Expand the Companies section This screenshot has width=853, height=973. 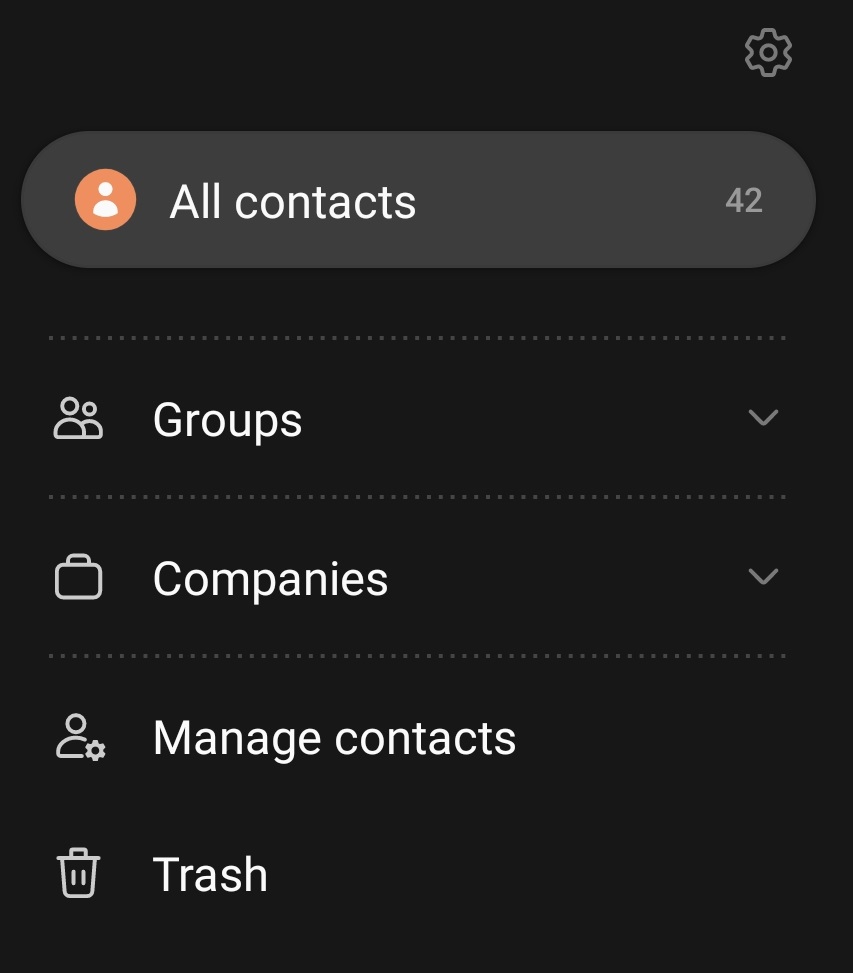763,577
